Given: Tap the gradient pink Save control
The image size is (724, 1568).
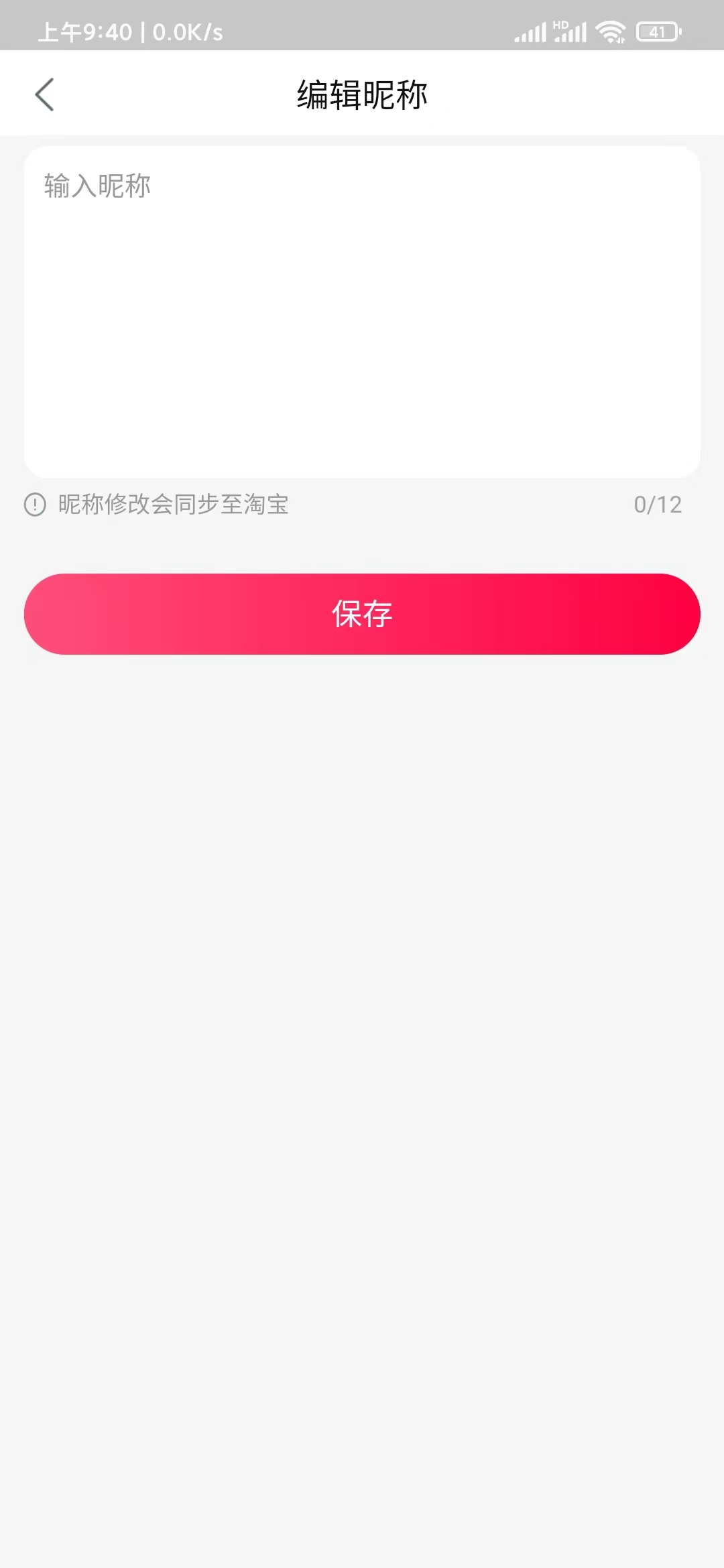Looking at the screenshot, I should 362,614.
